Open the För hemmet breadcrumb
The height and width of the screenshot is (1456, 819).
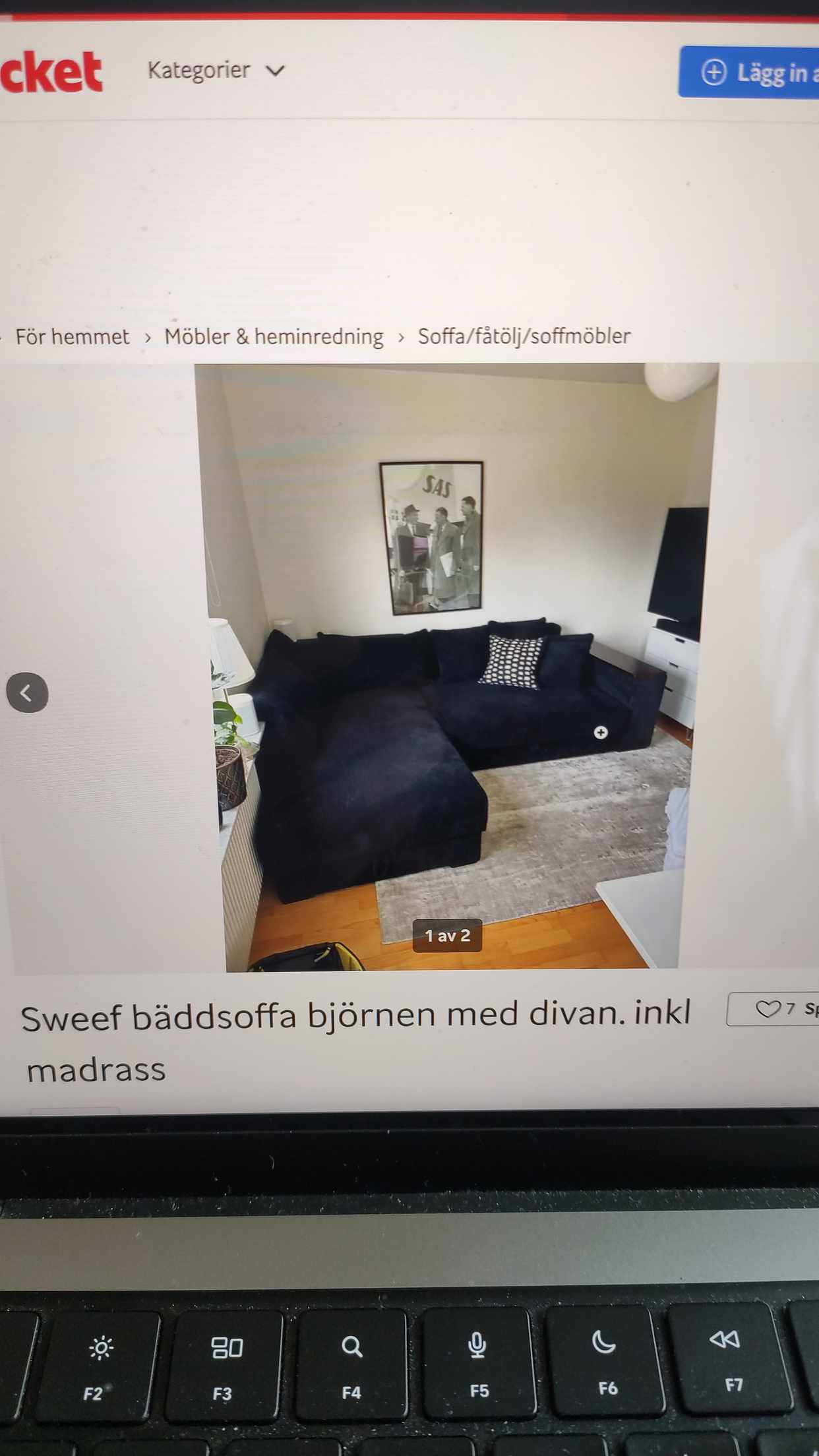73,337
